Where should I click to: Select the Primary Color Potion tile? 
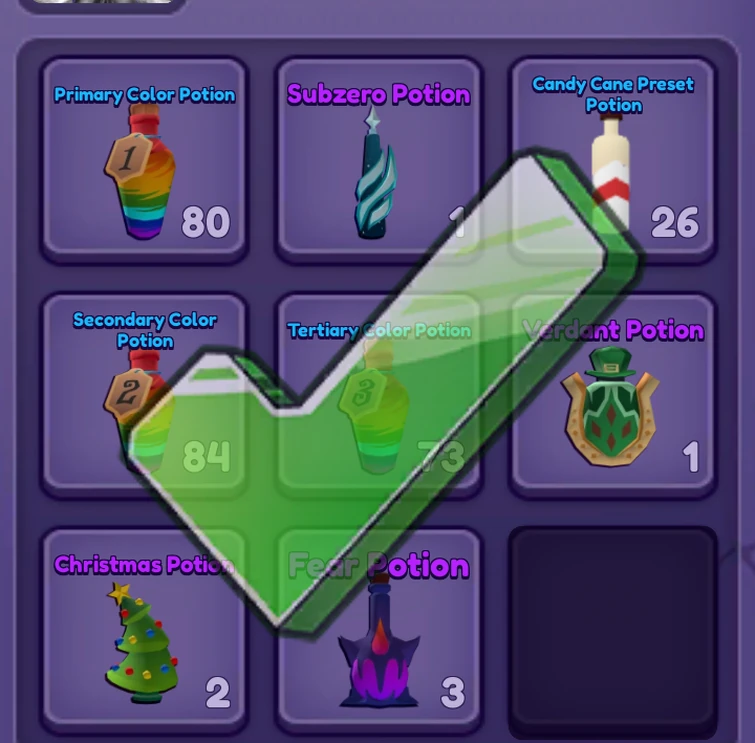pos(144,160)
